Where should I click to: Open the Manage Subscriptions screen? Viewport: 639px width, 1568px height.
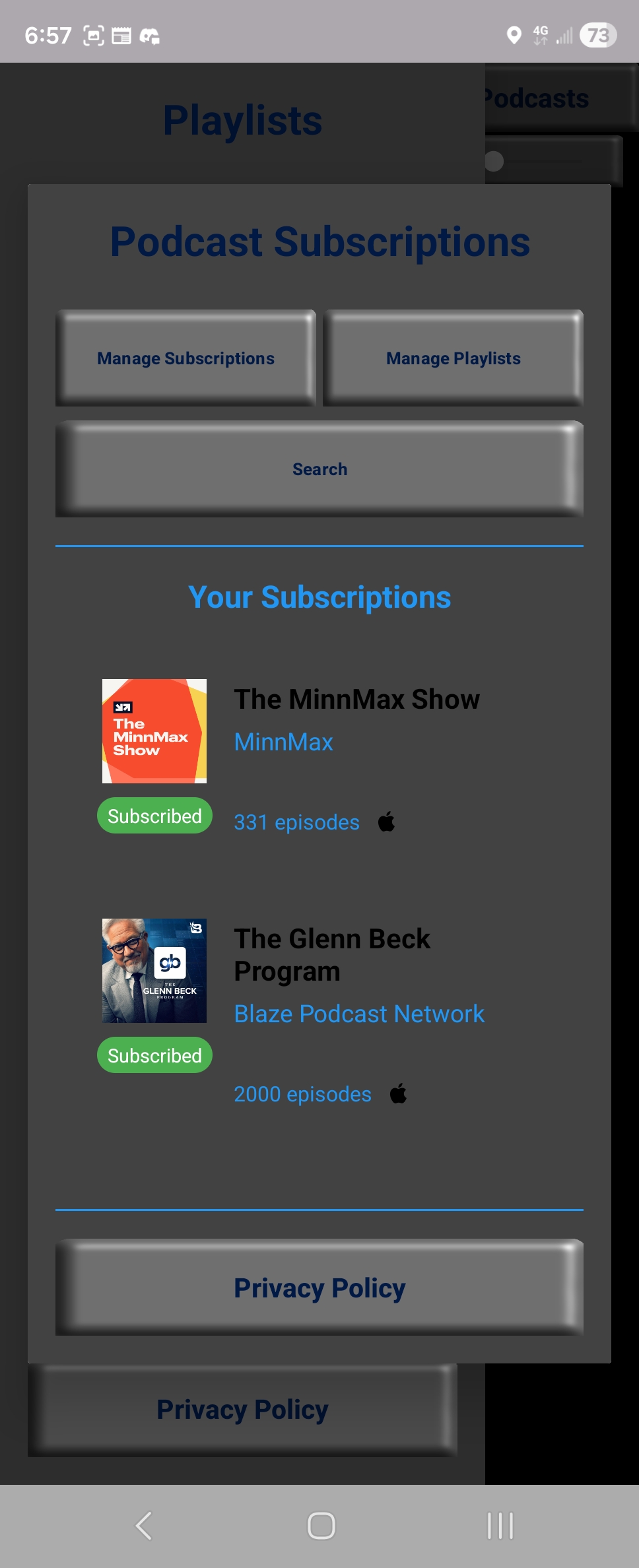pos(186,358)
